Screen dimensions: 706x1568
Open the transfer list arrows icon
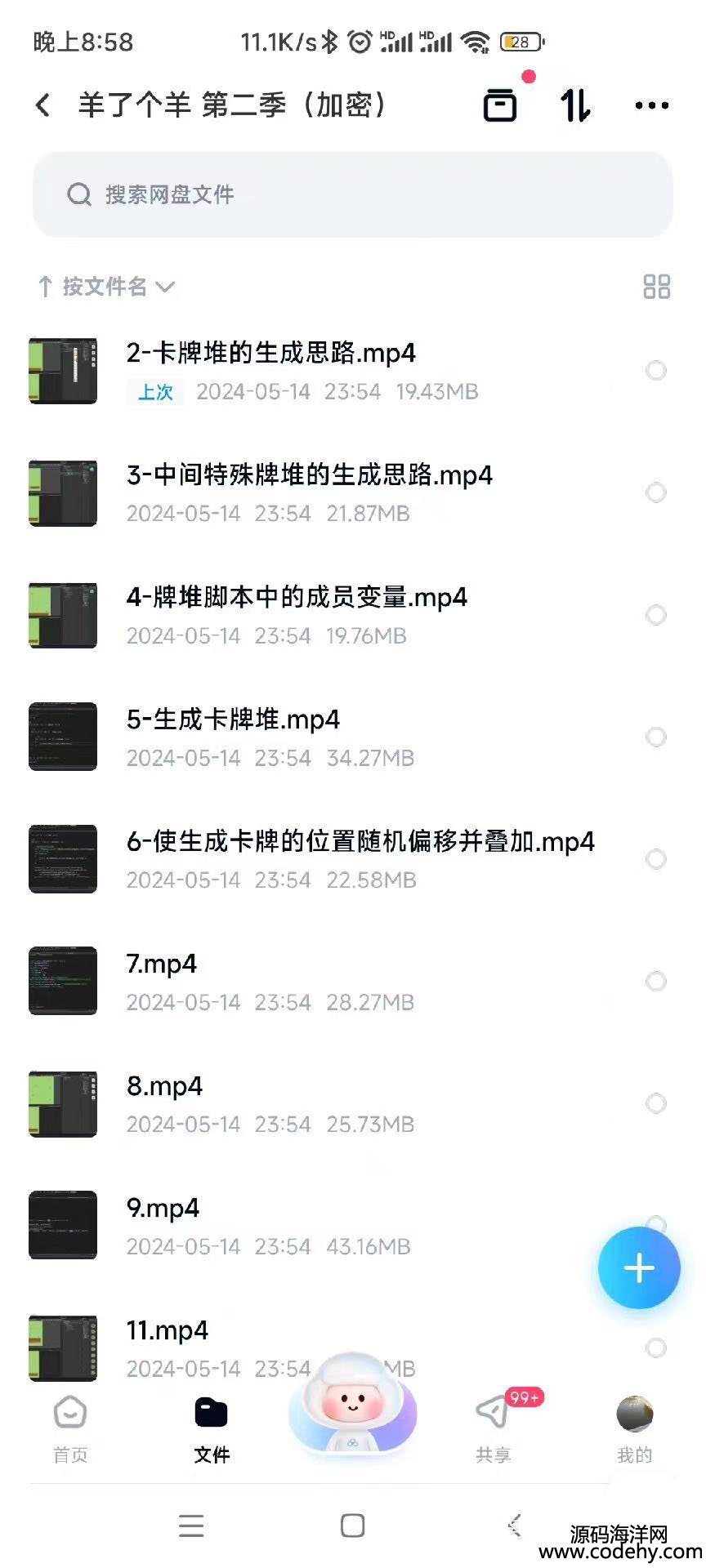click(x=575, y=105)
